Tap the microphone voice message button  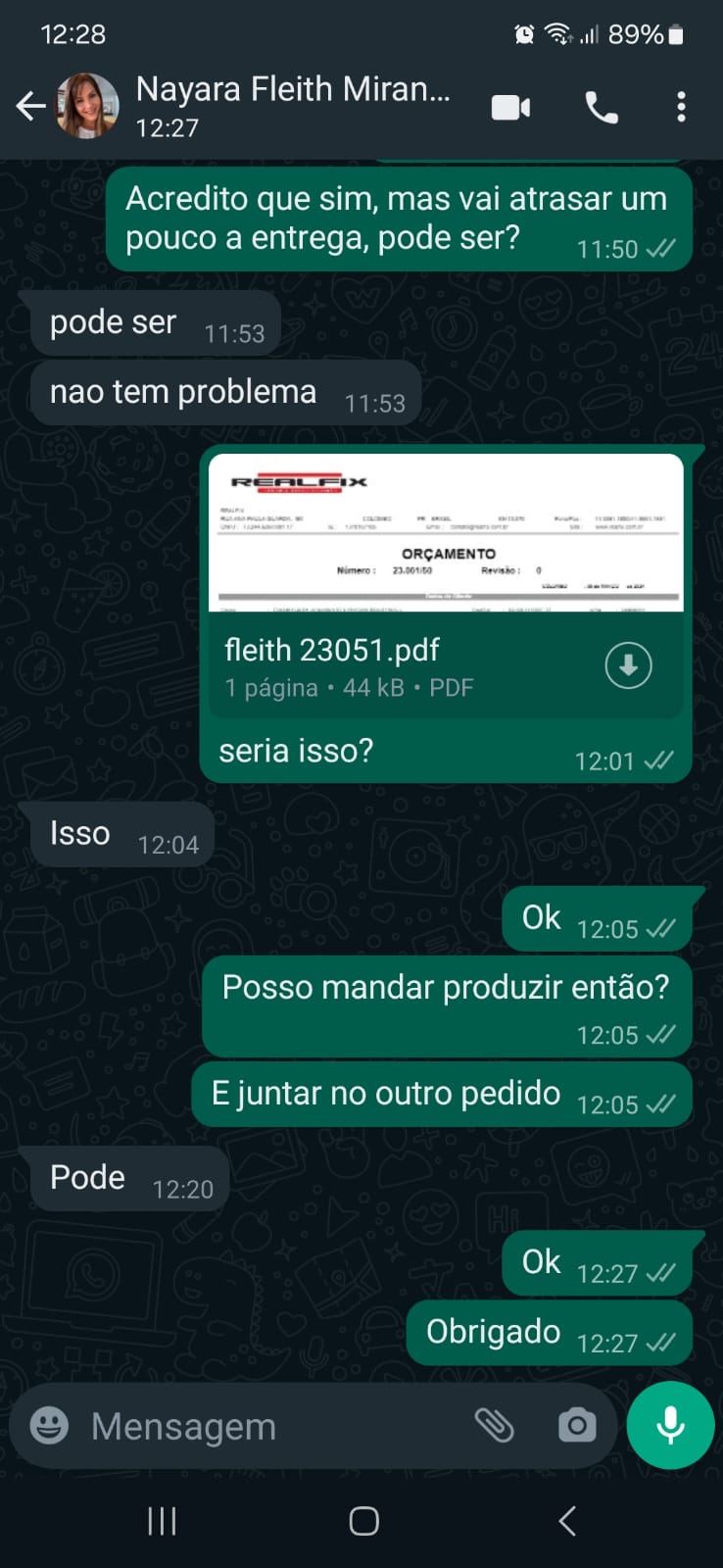tap(670, 1426)
